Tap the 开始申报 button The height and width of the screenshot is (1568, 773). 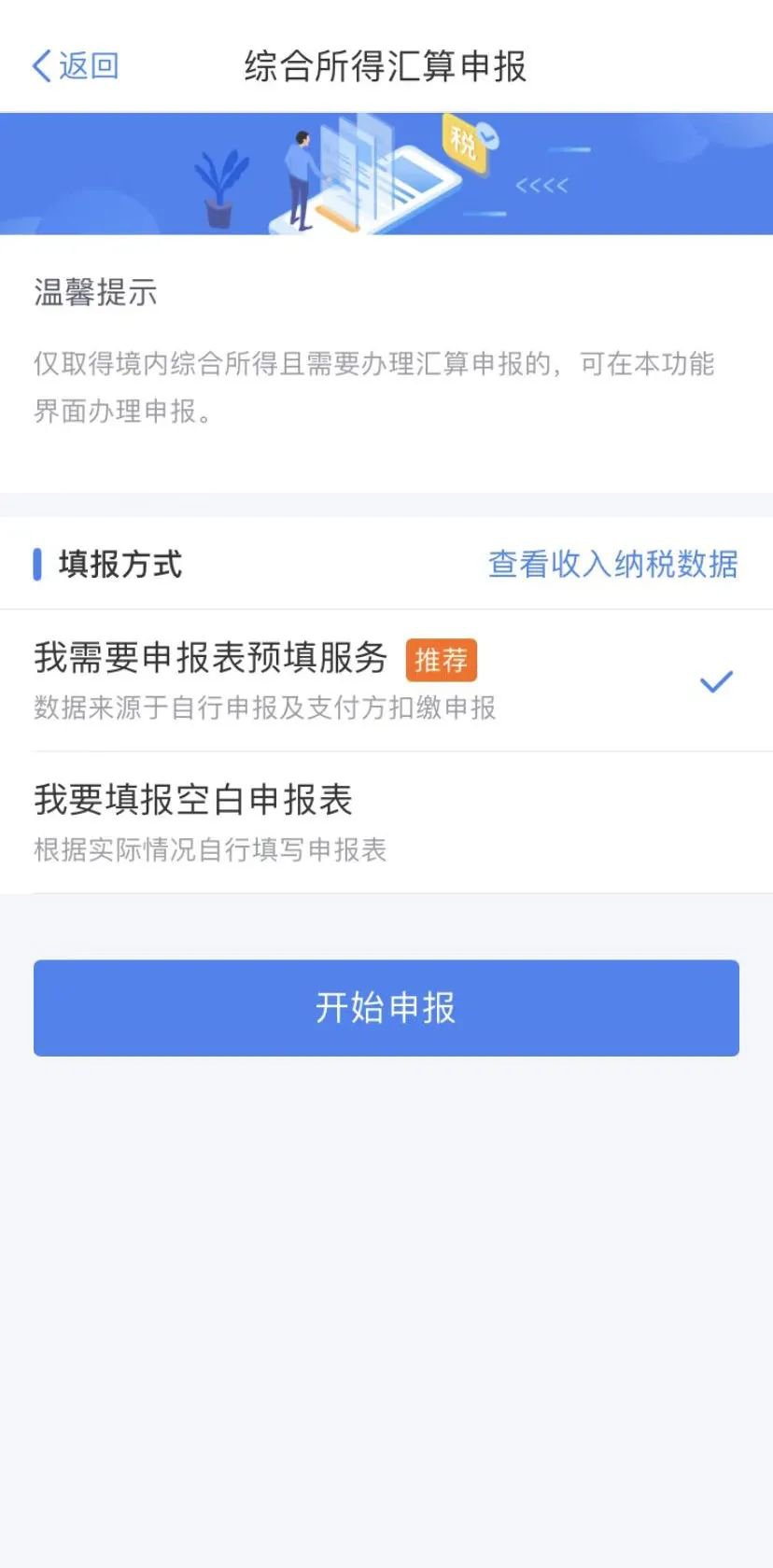386,1008
